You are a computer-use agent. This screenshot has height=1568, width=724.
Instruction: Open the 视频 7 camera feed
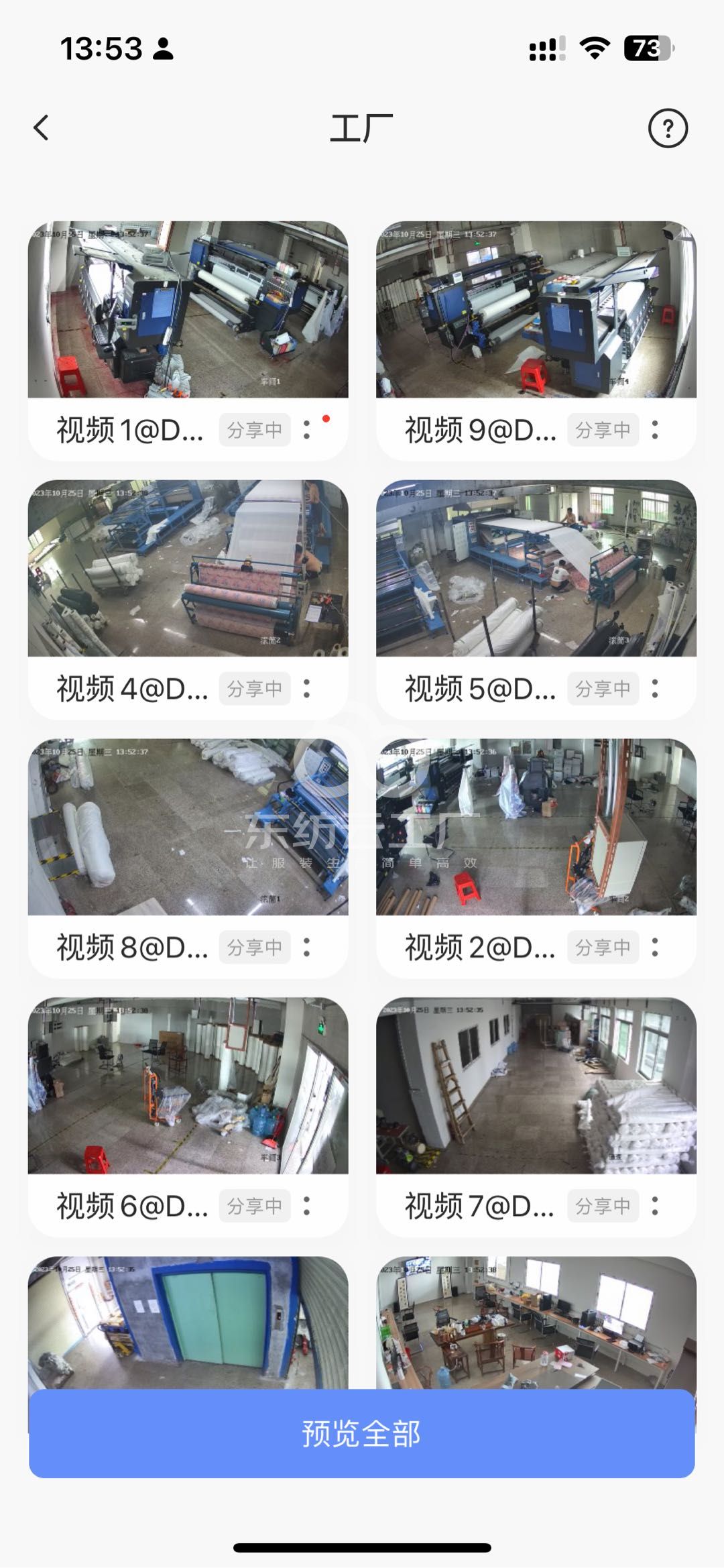pyautogui.click(x=536, y=1086)
